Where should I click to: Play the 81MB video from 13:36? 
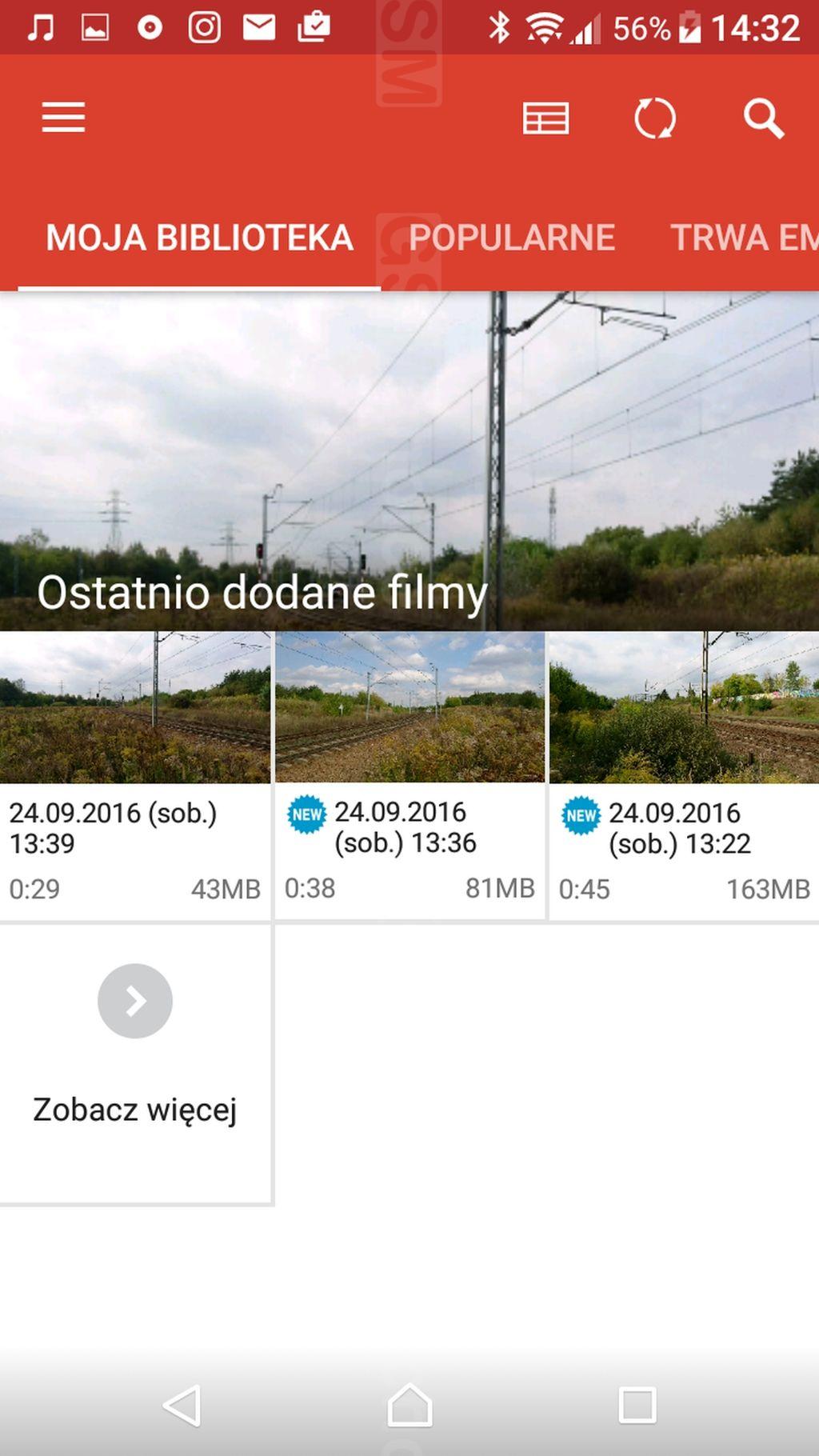coord(409,775)
